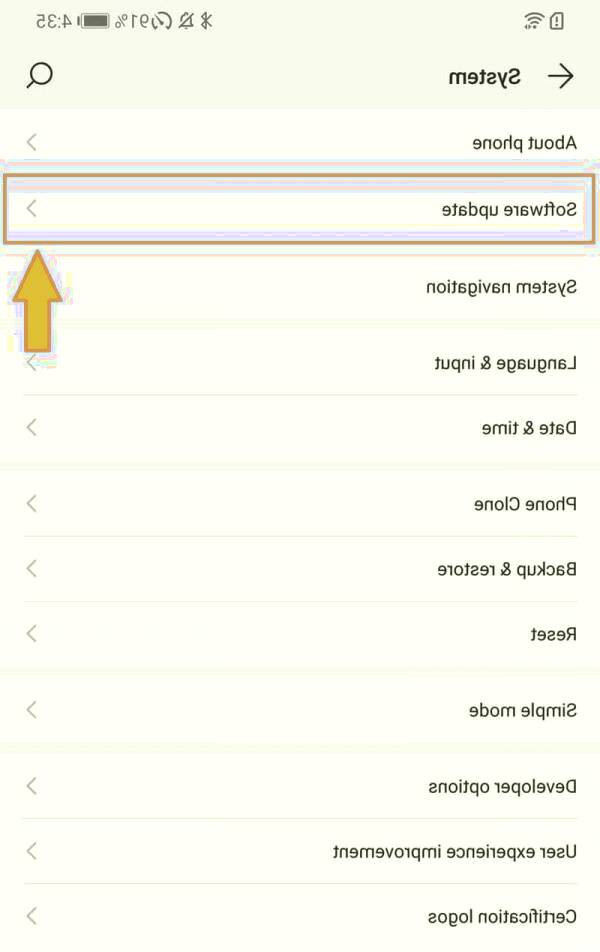600x952 pixels.
Task: Open System navigation settings
Action: 300,287
